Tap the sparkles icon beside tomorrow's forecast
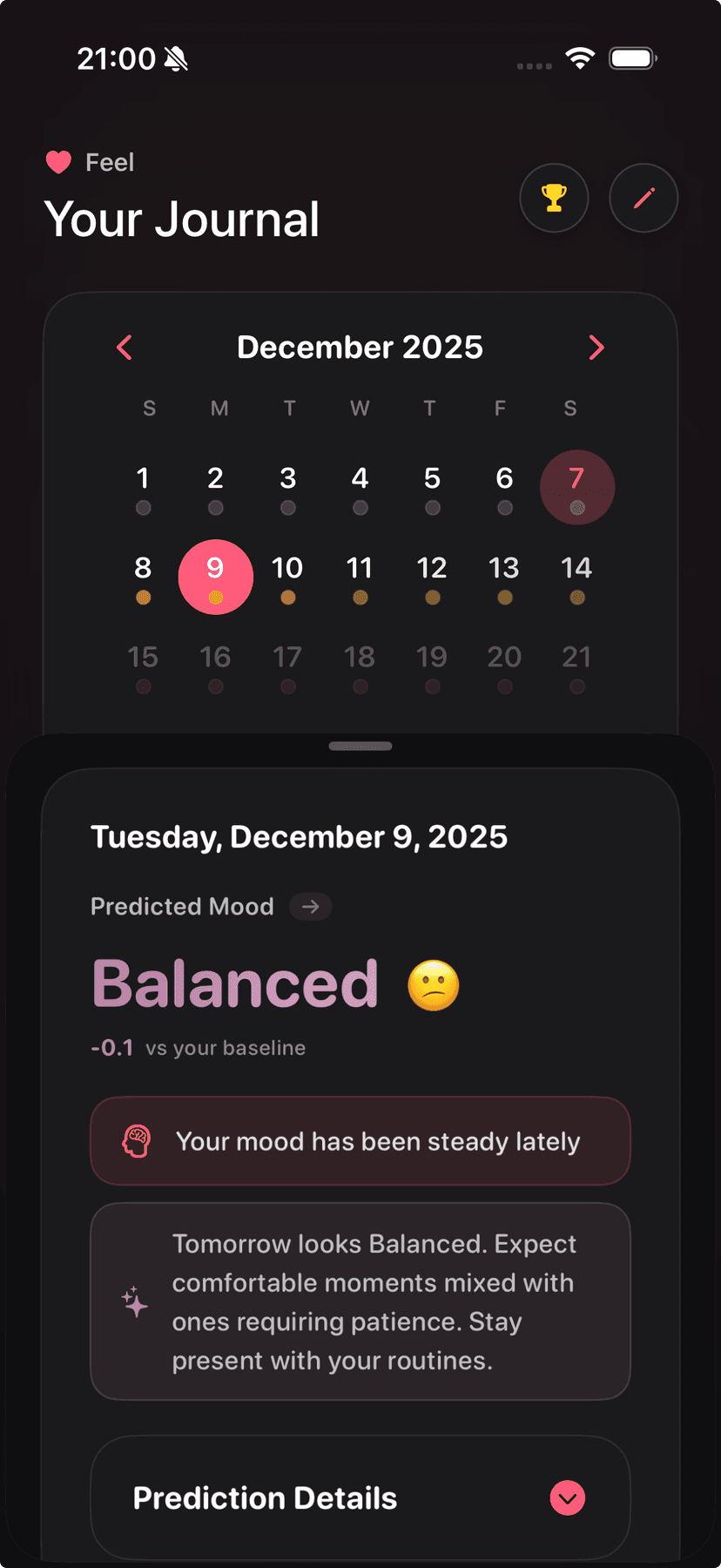The image size is (721, 1568). click(134, 1301)
